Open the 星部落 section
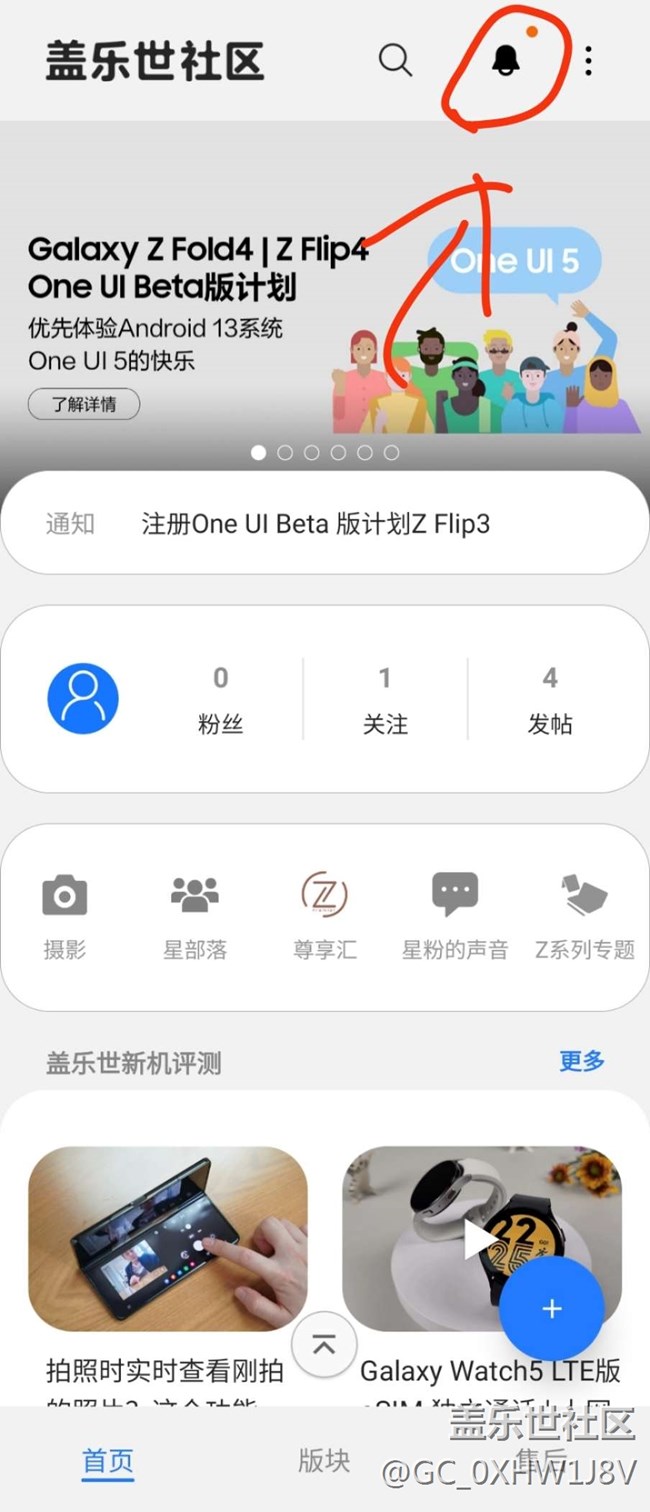The width and height of the screenshot is (650, 1512). coord(195,915)
